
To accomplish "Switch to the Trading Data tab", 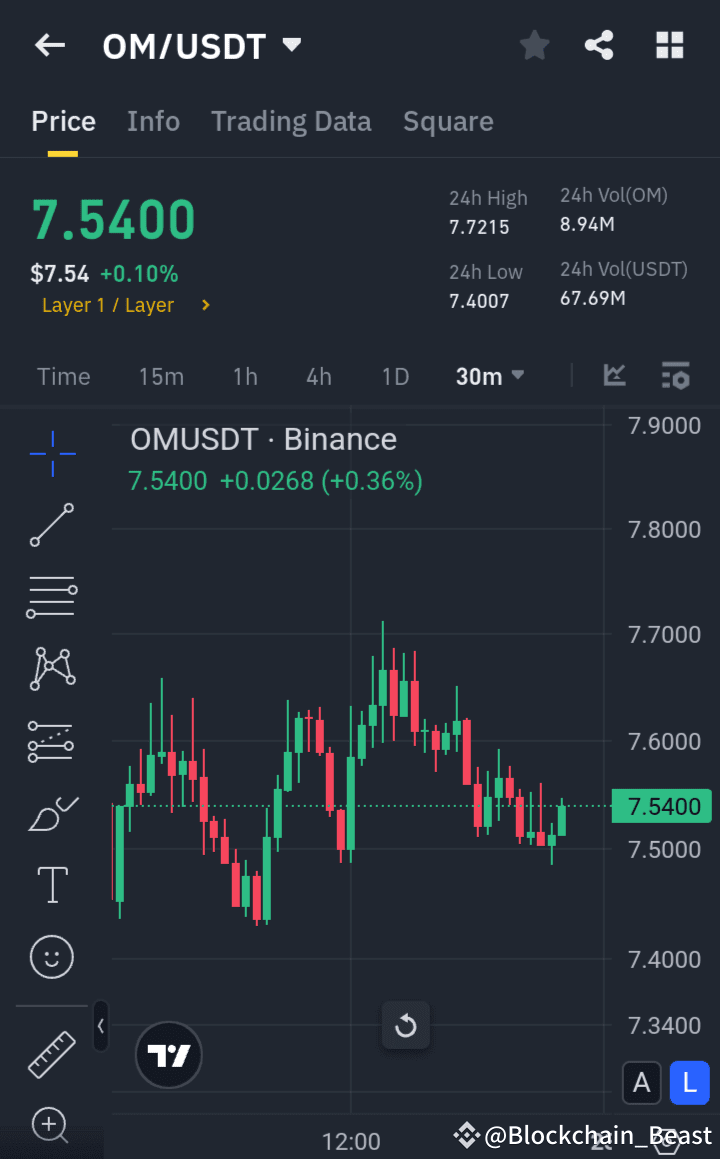I will 291,121.
